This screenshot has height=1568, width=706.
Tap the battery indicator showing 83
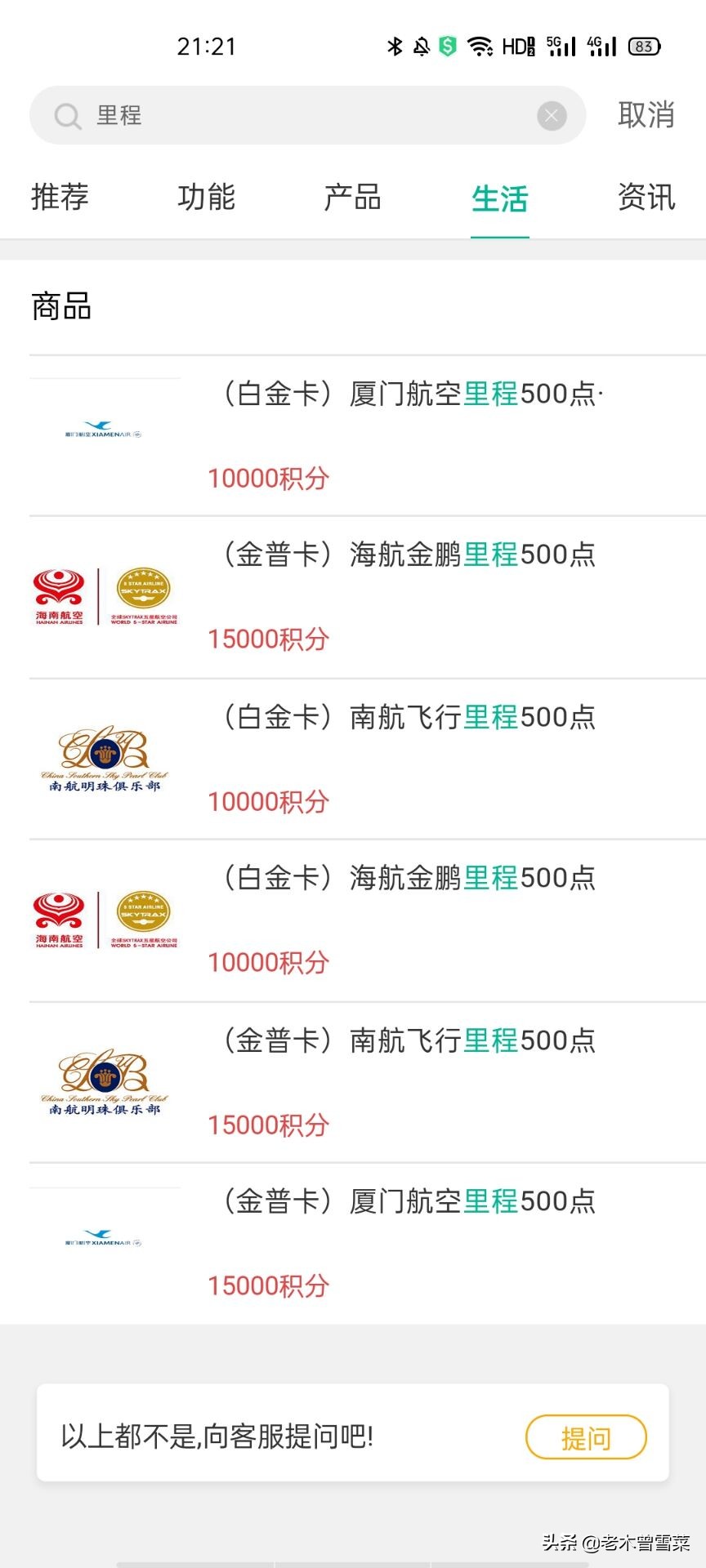point(644,45)
